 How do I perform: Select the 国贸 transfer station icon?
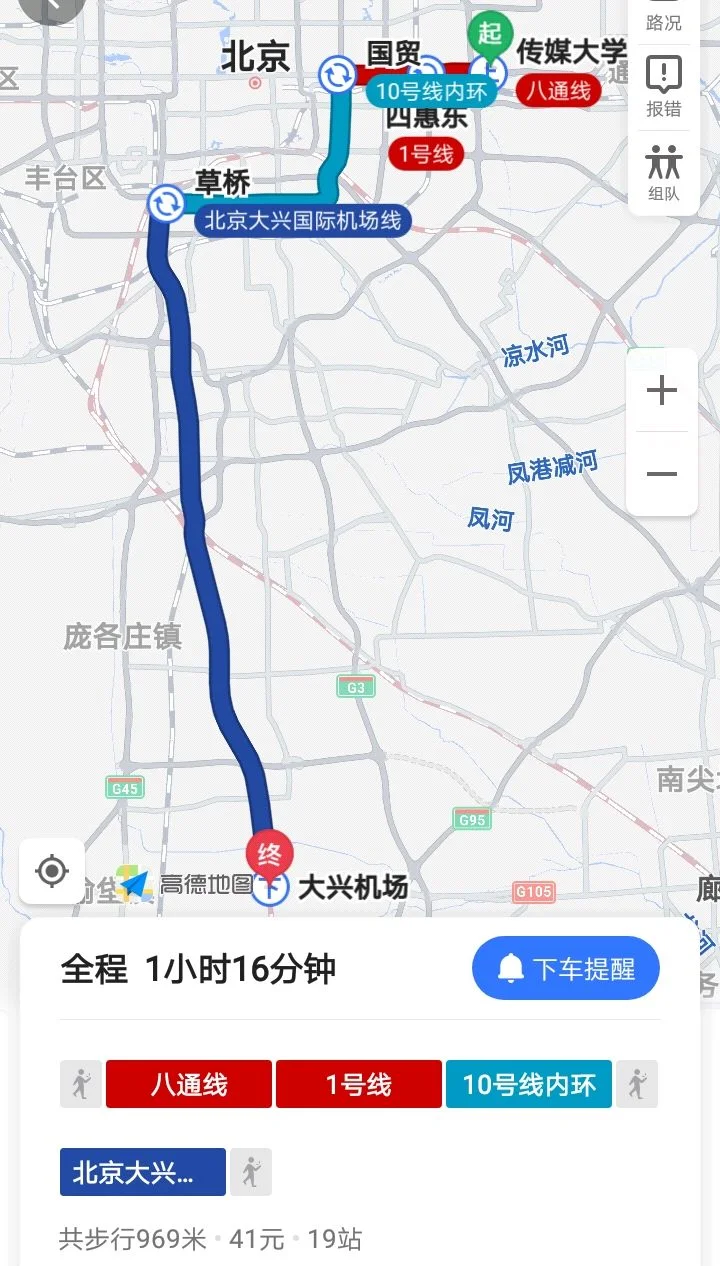coord(337,75)
